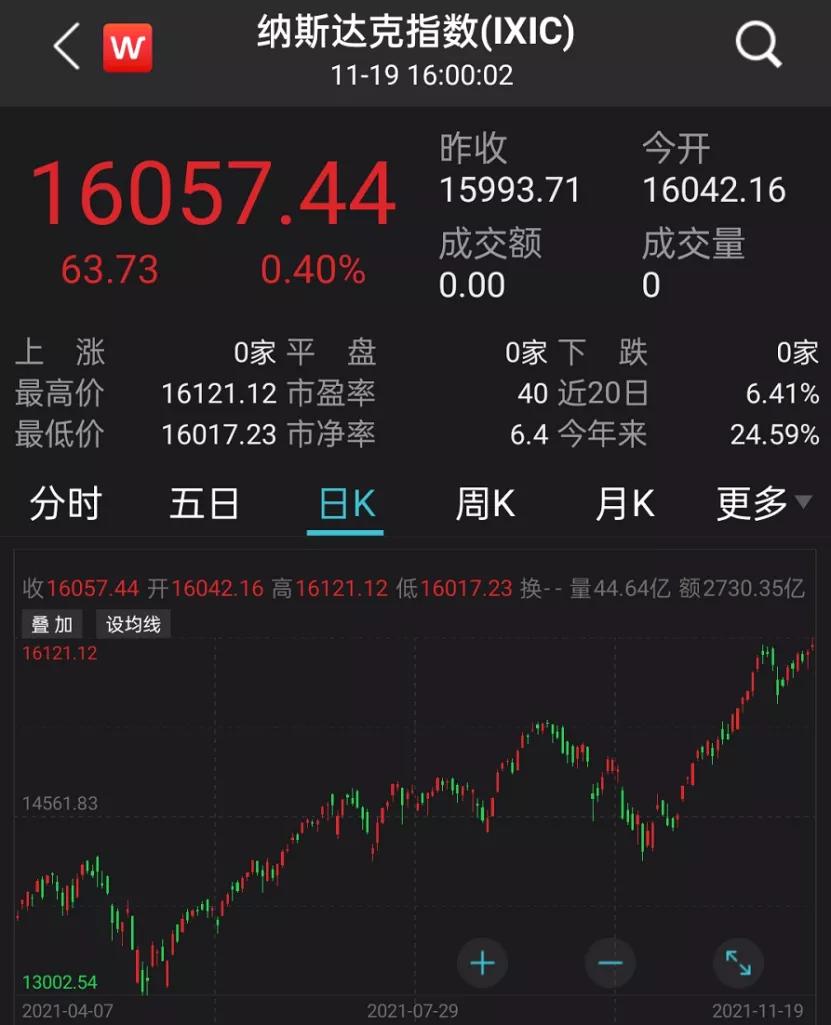831x1025 pixels.
Task: Expand the 更多 chart options dropdown
Action: [x=763, y=504]
